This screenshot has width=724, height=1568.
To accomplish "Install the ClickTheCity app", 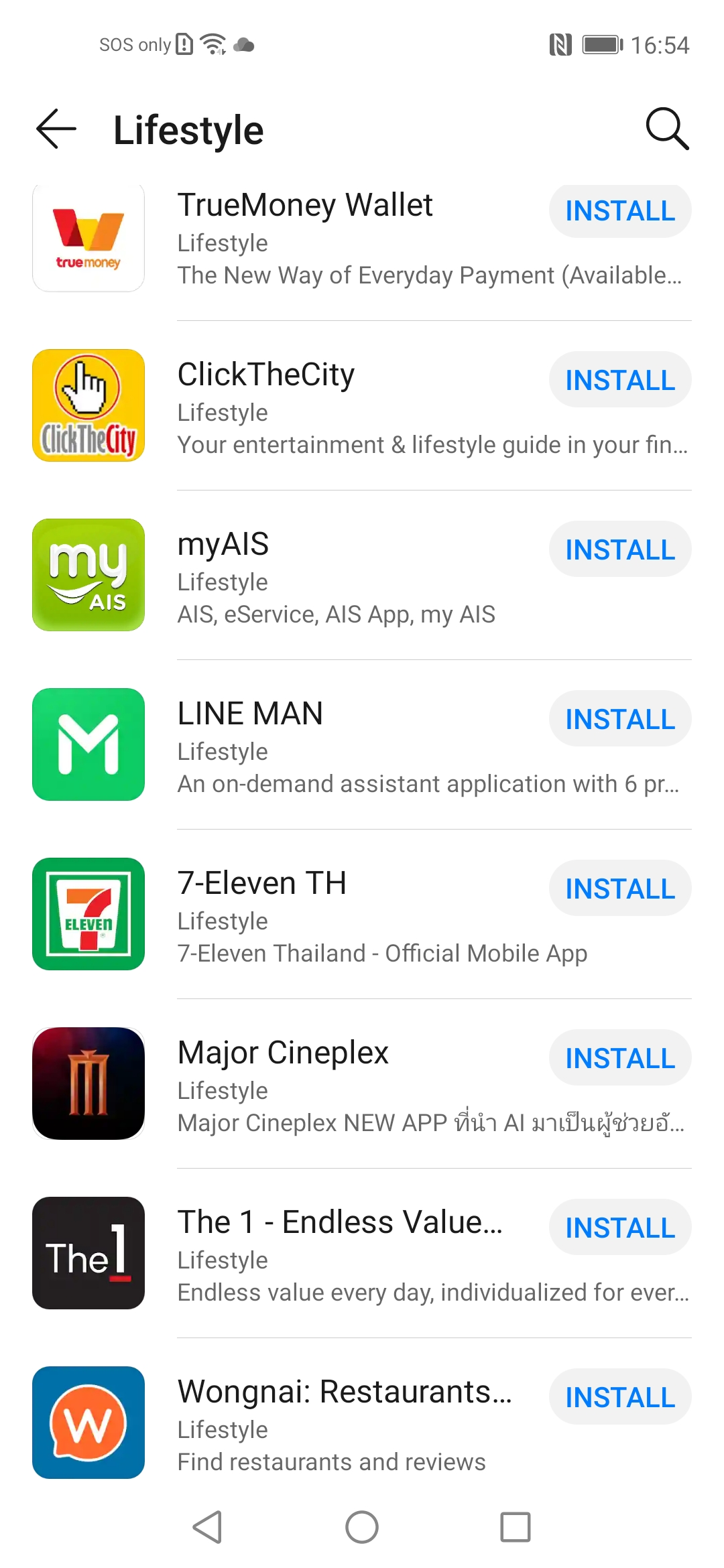I will (620, 380).
